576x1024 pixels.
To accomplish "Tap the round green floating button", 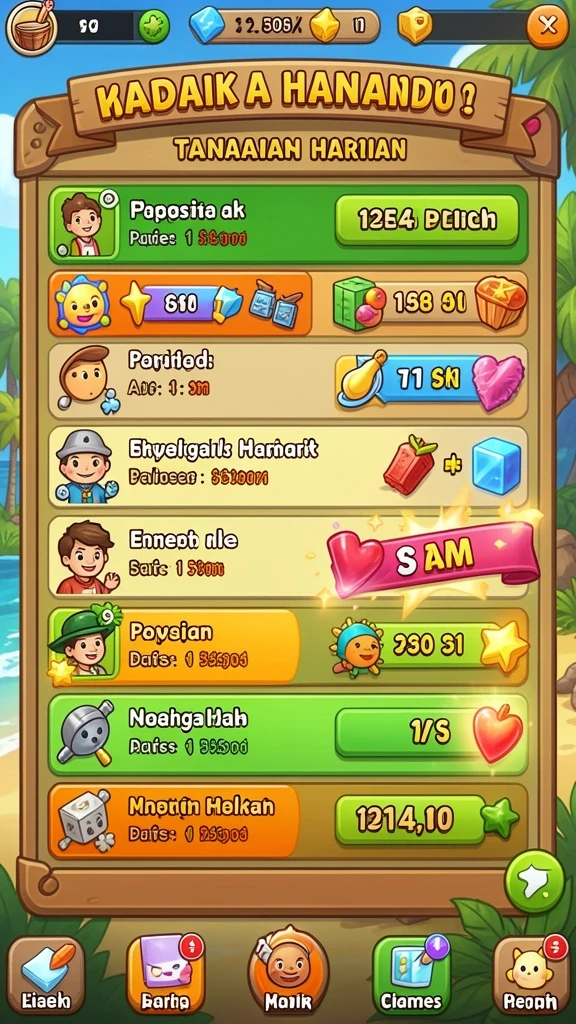I will click(534, 882).
